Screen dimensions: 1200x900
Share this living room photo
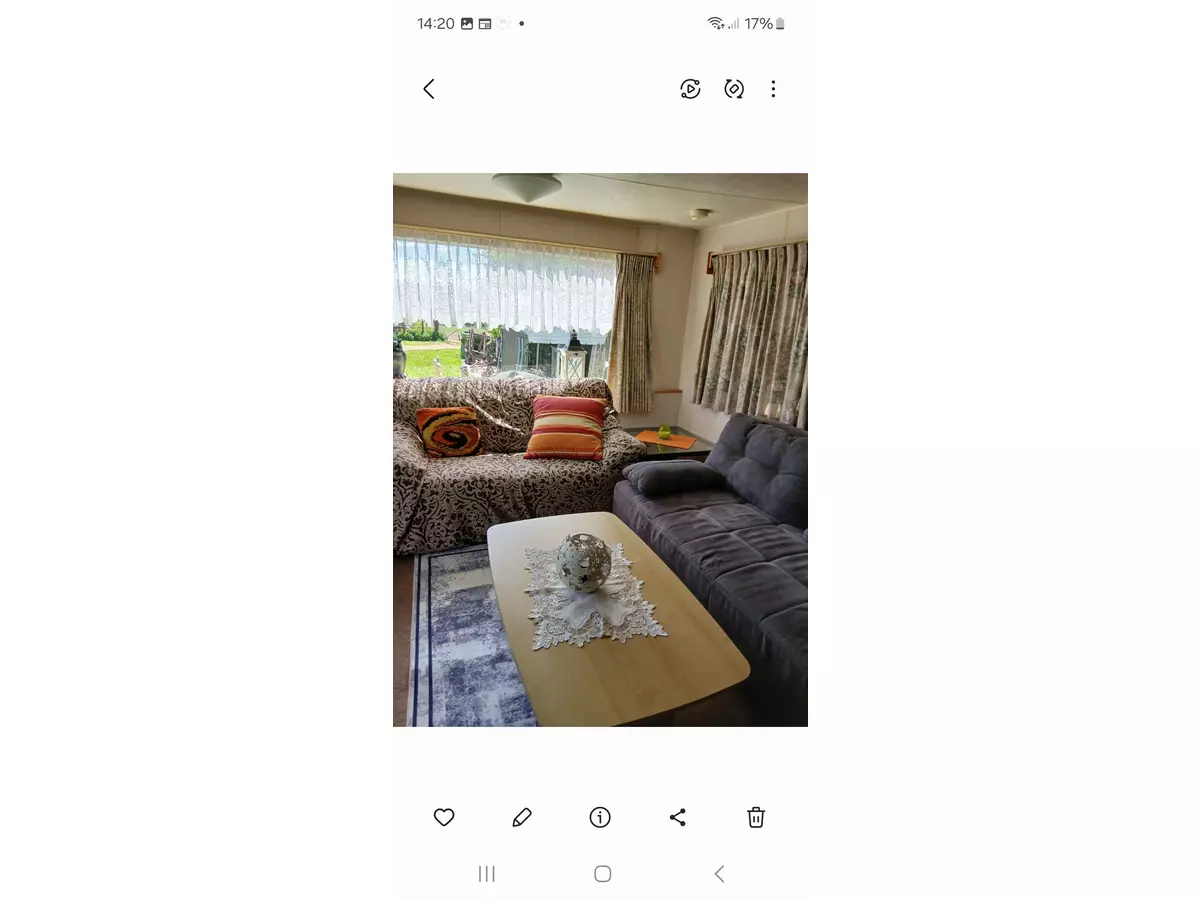pyautogui.click(x=678, y=817)
